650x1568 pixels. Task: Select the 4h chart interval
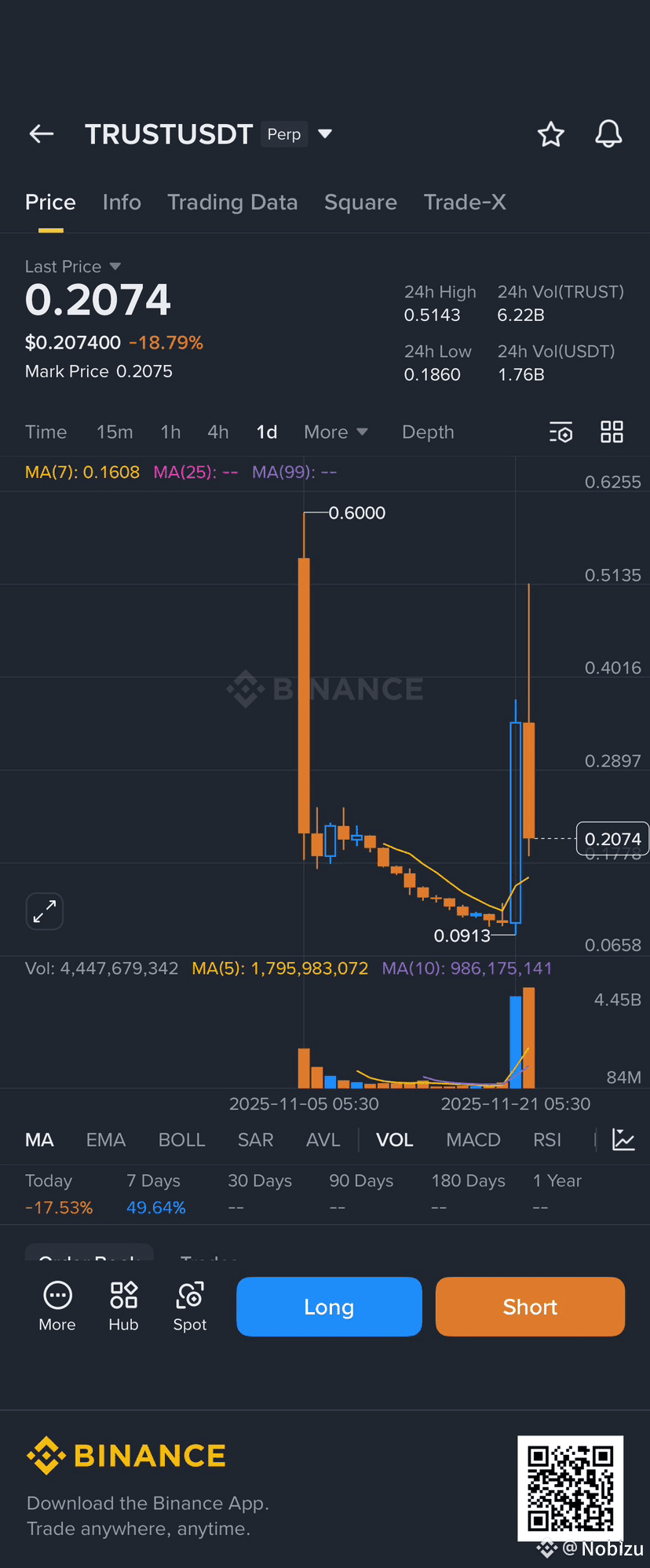pos(218,432)
